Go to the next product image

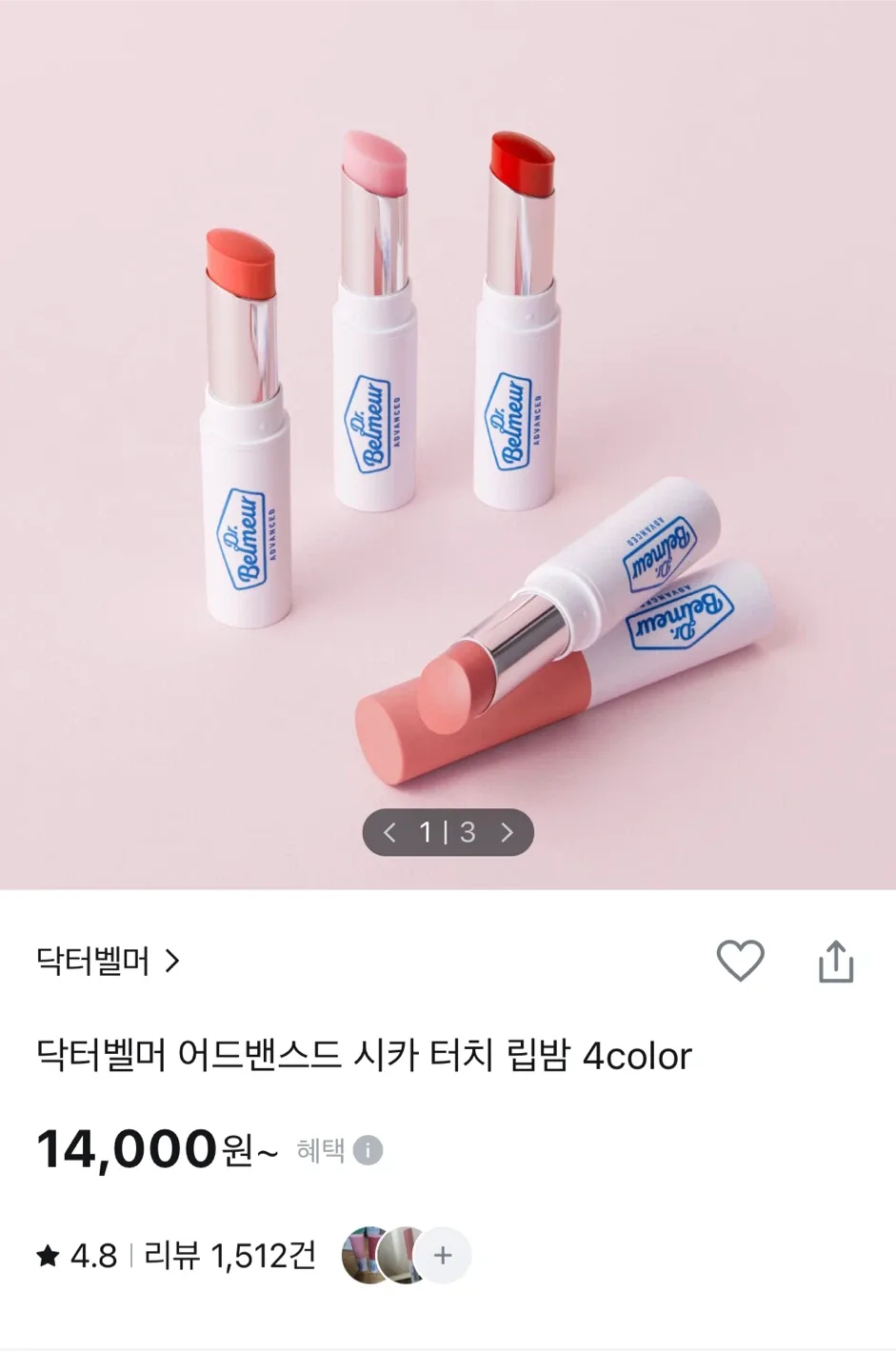[x=507, y=833]
